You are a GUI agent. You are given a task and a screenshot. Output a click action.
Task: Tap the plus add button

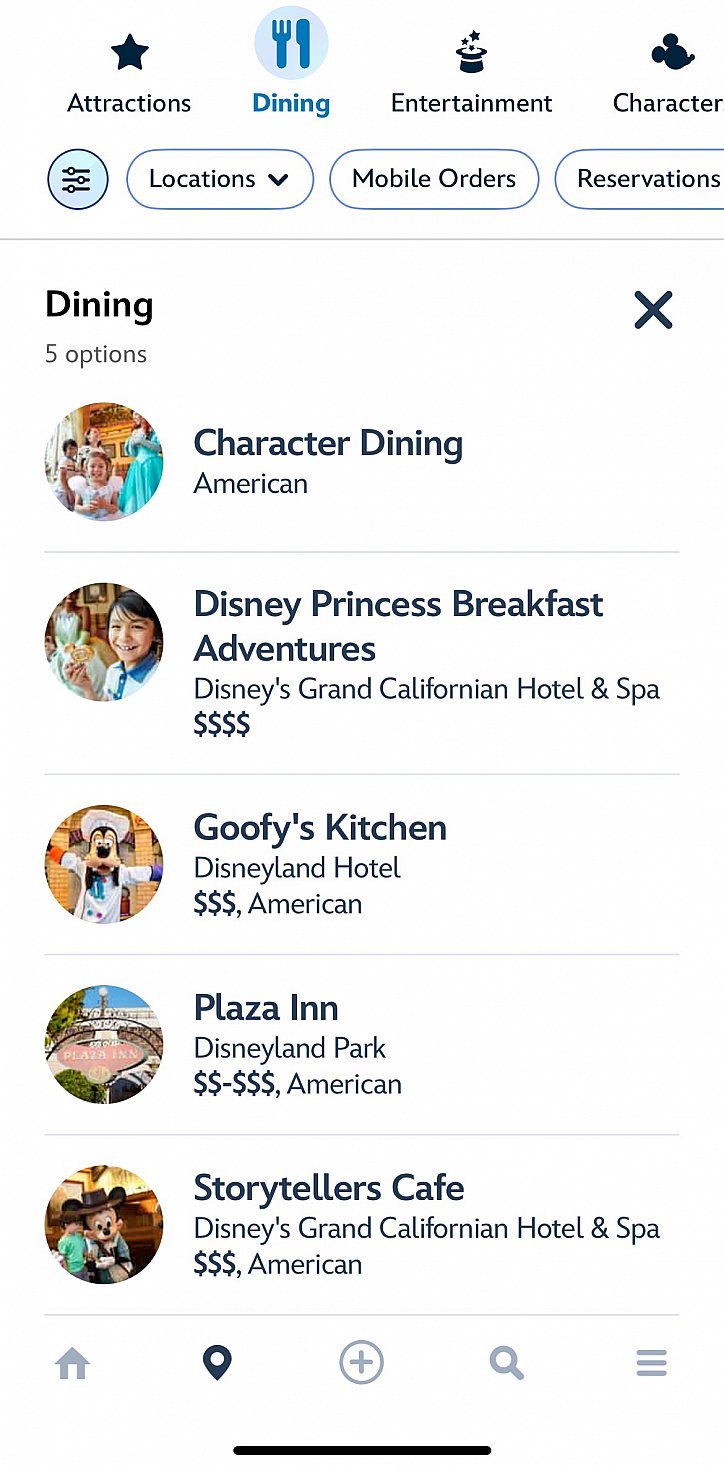pyautogui.click(x=361, y=1363)
